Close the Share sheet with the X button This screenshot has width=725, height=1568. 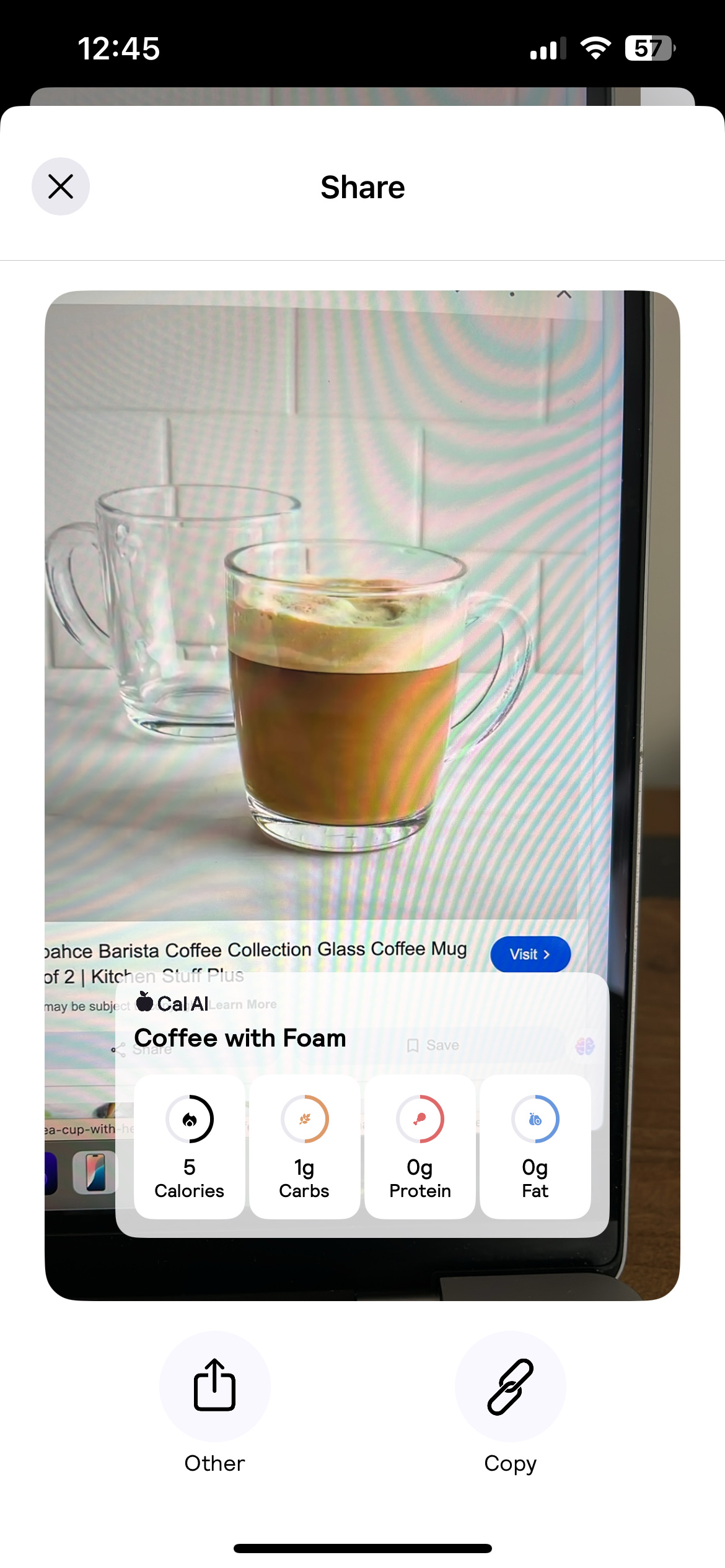click(x=60, y=186)
